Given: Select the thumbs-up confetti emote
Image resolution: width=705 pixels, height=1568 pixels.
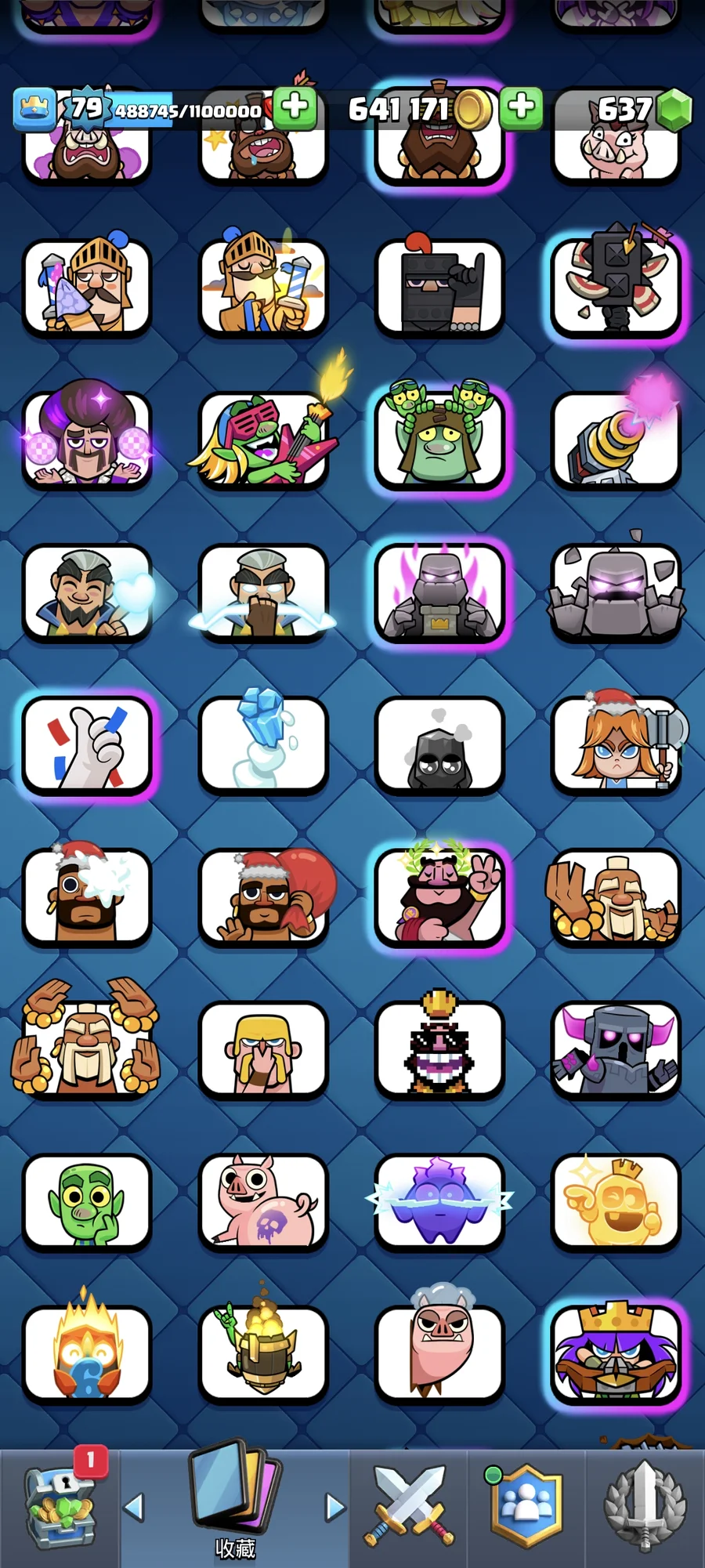Looking at the screenshot, I should (87, 745).
